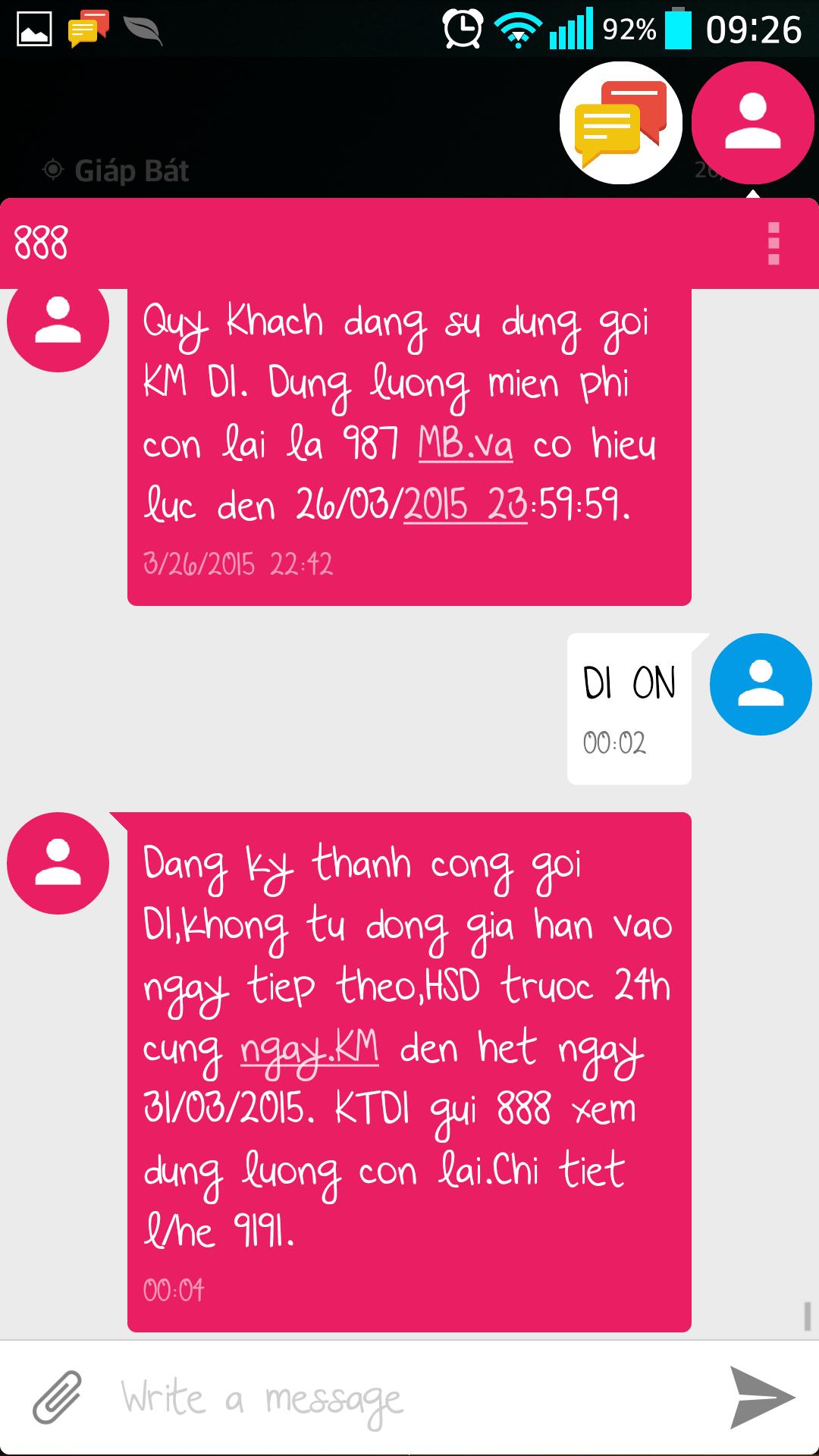The height and width of the screenshot is (1456, 819).
Task: Open the overflow menu beside 888
Action: [773, 241]
